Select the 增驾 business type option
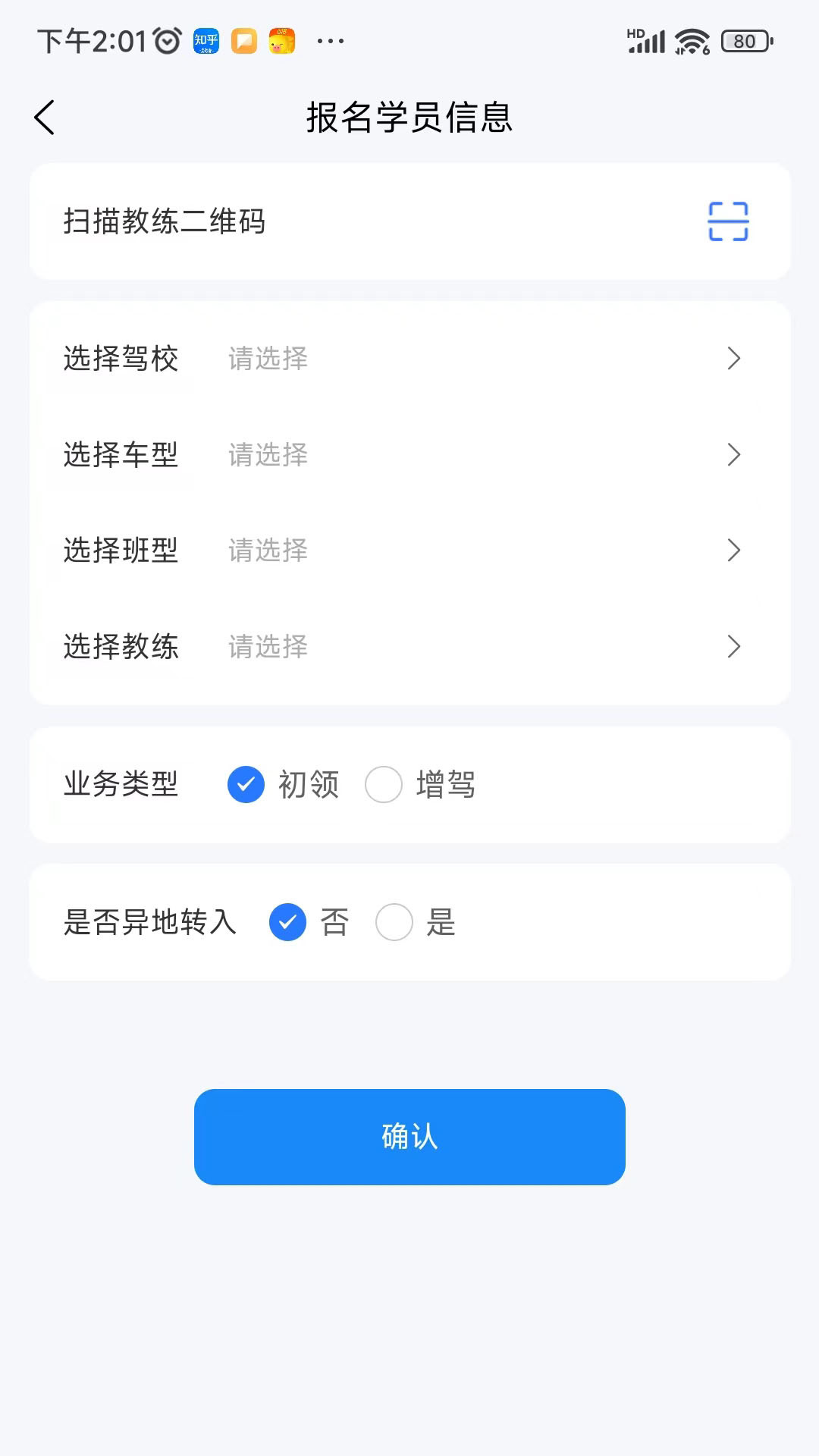Viewport: 819px width, 1456px height. pos(383,786)
